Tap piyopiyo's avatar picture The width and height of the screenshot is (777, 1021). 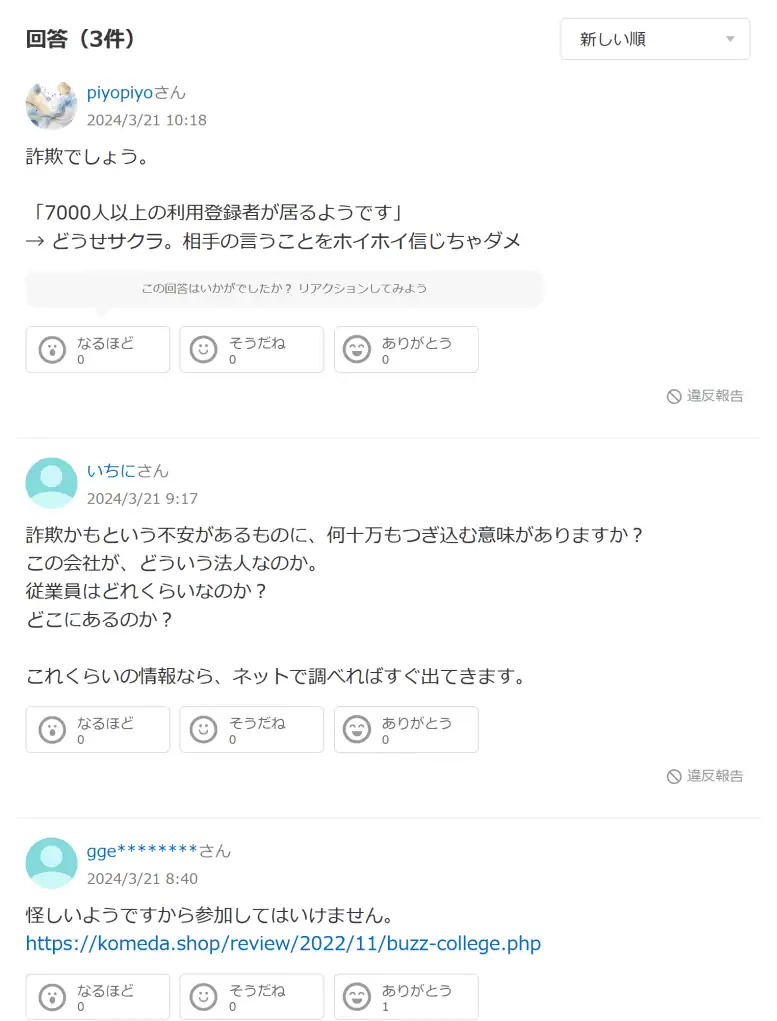tap(51, 105)
